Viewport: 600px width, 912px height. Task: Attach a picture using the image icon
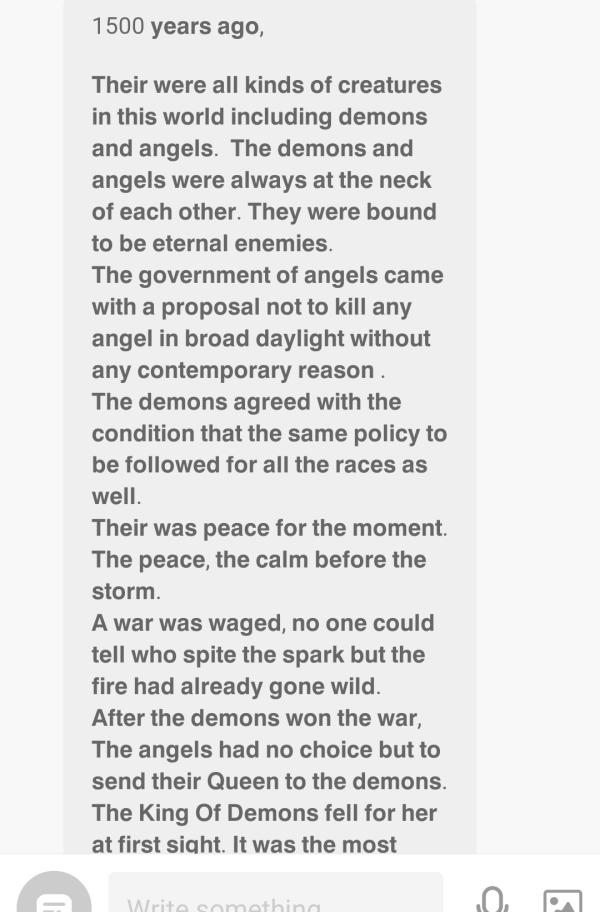pos(561,899)
